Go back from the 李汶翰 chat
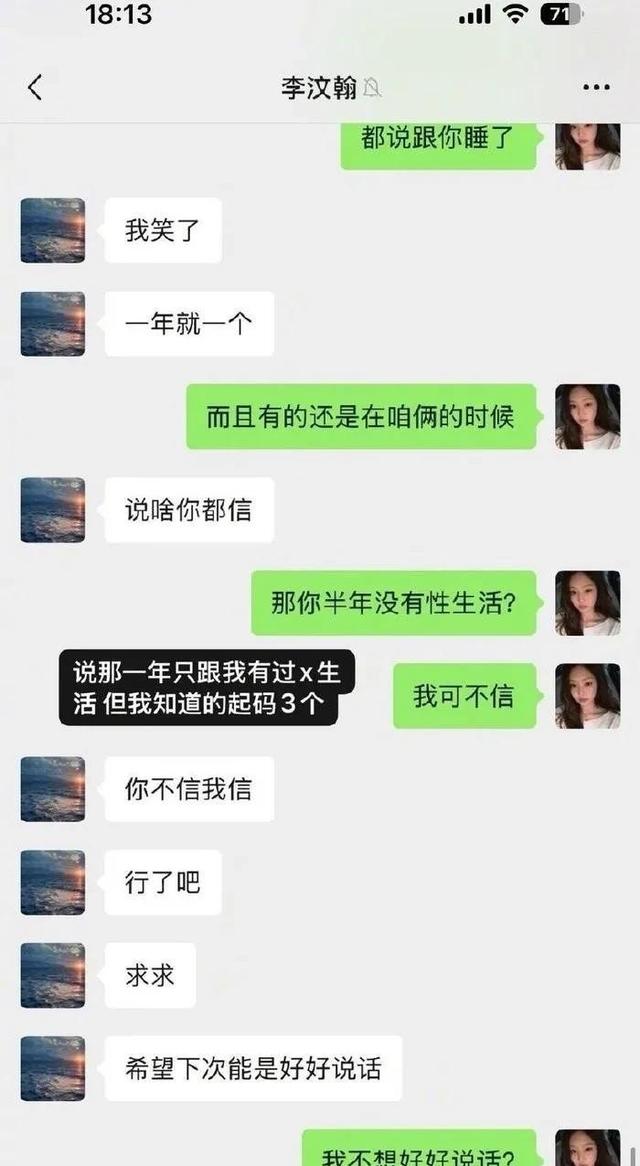 coord(35,88)
